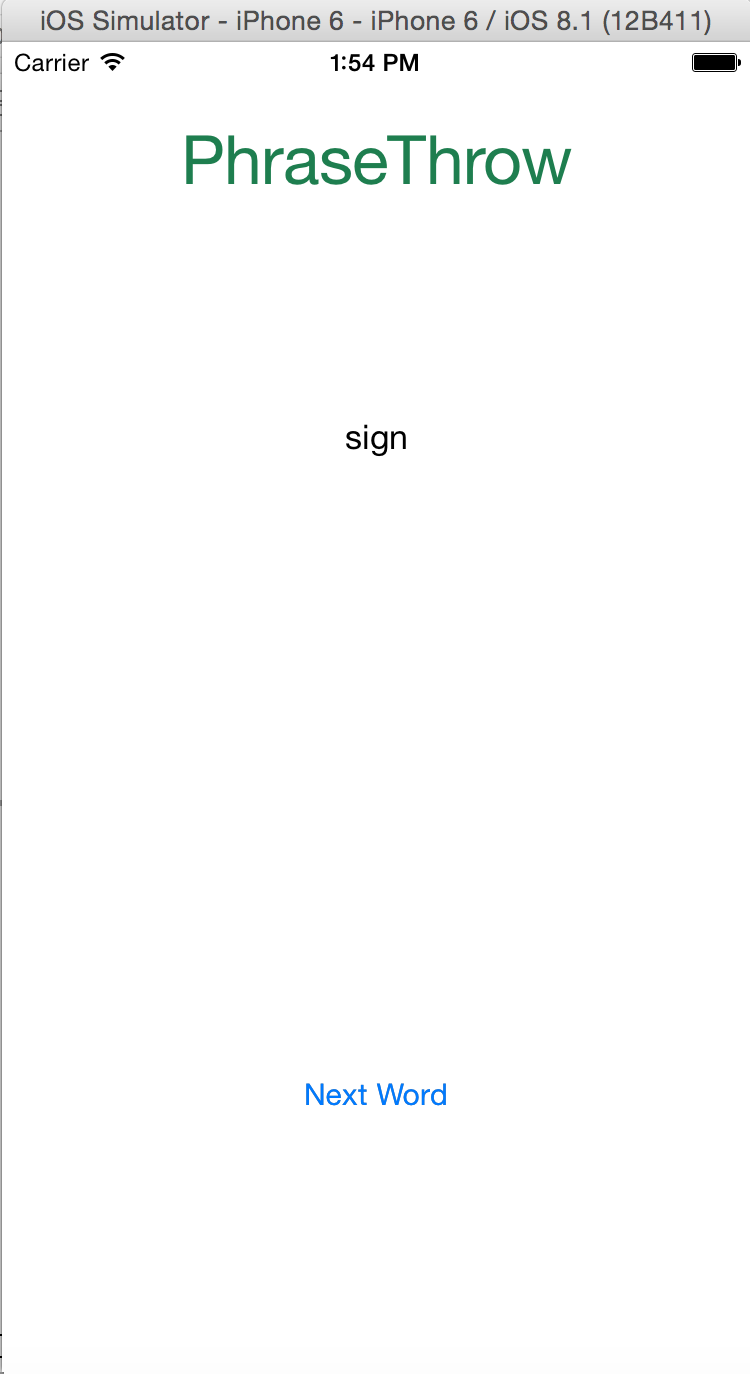This screenshot has width=750, height=1374.
Task: Tap the Next Word button
Action: [x=375, y=1095]
